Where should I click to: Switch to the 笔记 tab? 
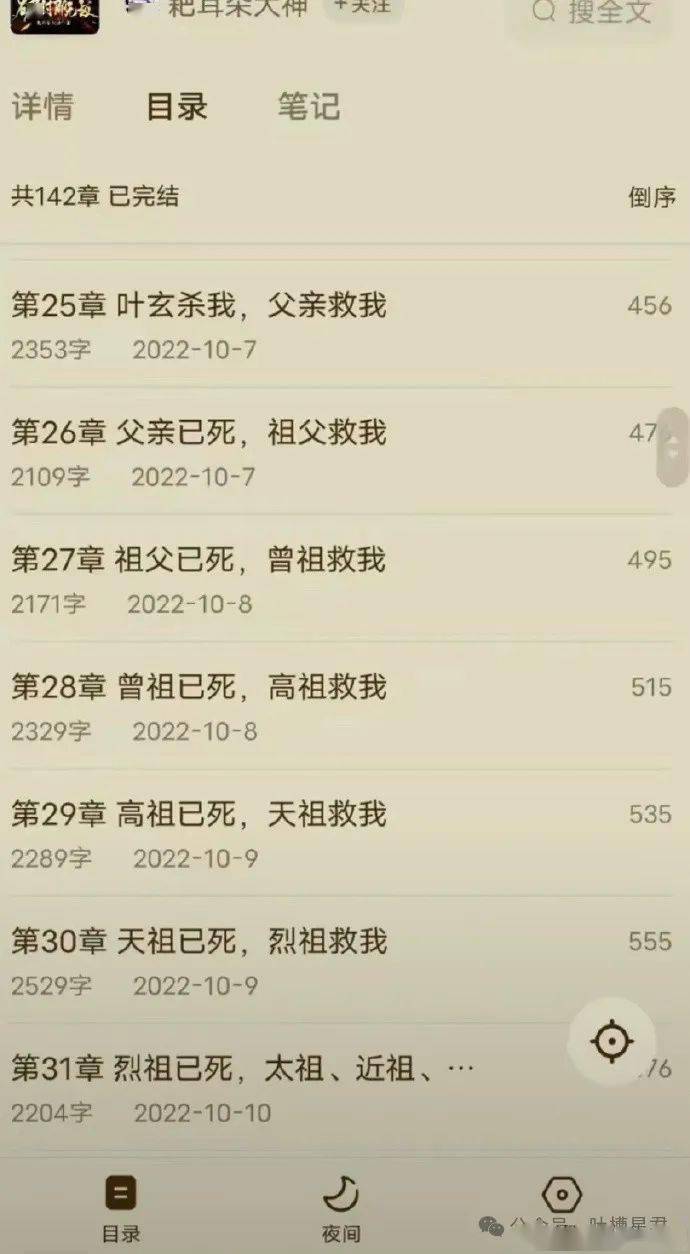pos(308,107)
